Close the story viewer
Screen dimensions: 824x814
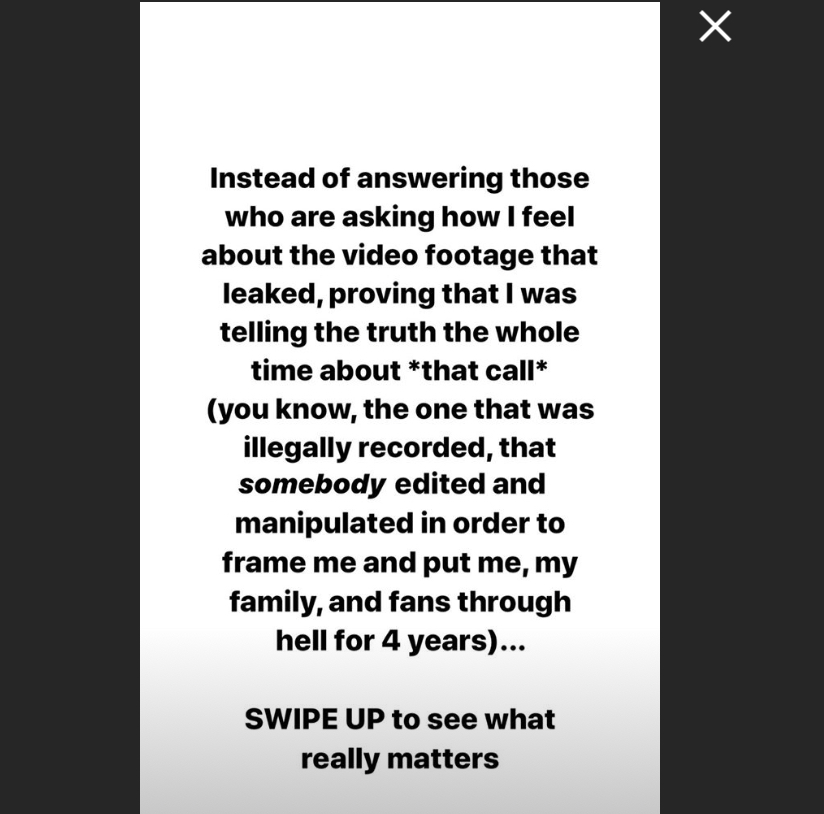pyautogui.click(x=715, y=26)
